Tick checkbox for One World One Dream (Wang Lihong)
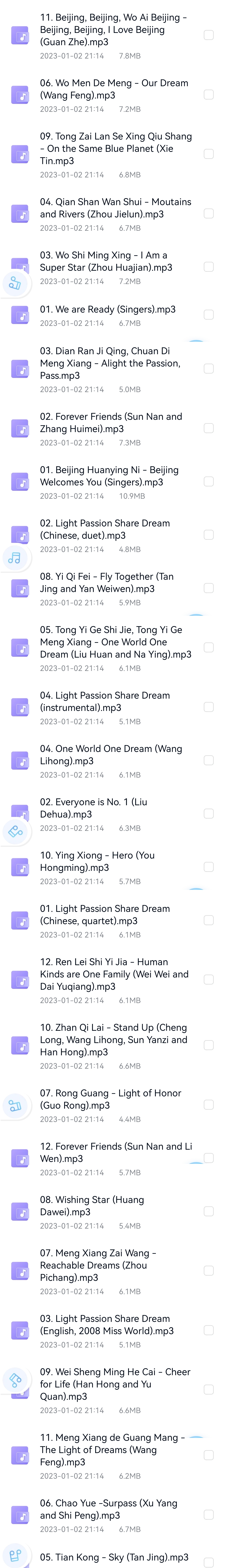Viewport: 225px width, 1568px height. click(209, 761)
